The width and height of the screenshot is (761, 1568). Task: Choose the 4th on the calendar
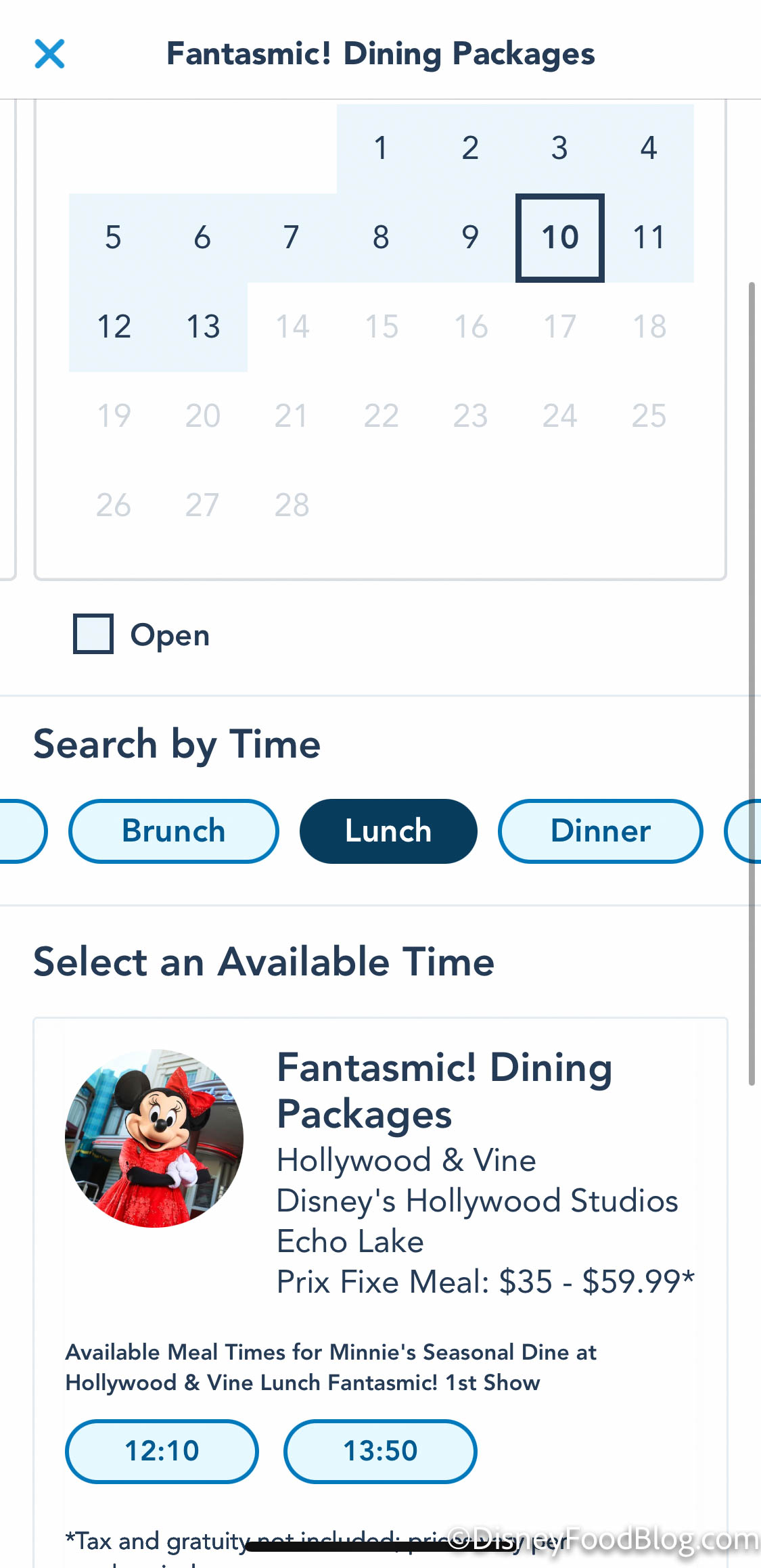pyautogui.click(x=649, y=148)
